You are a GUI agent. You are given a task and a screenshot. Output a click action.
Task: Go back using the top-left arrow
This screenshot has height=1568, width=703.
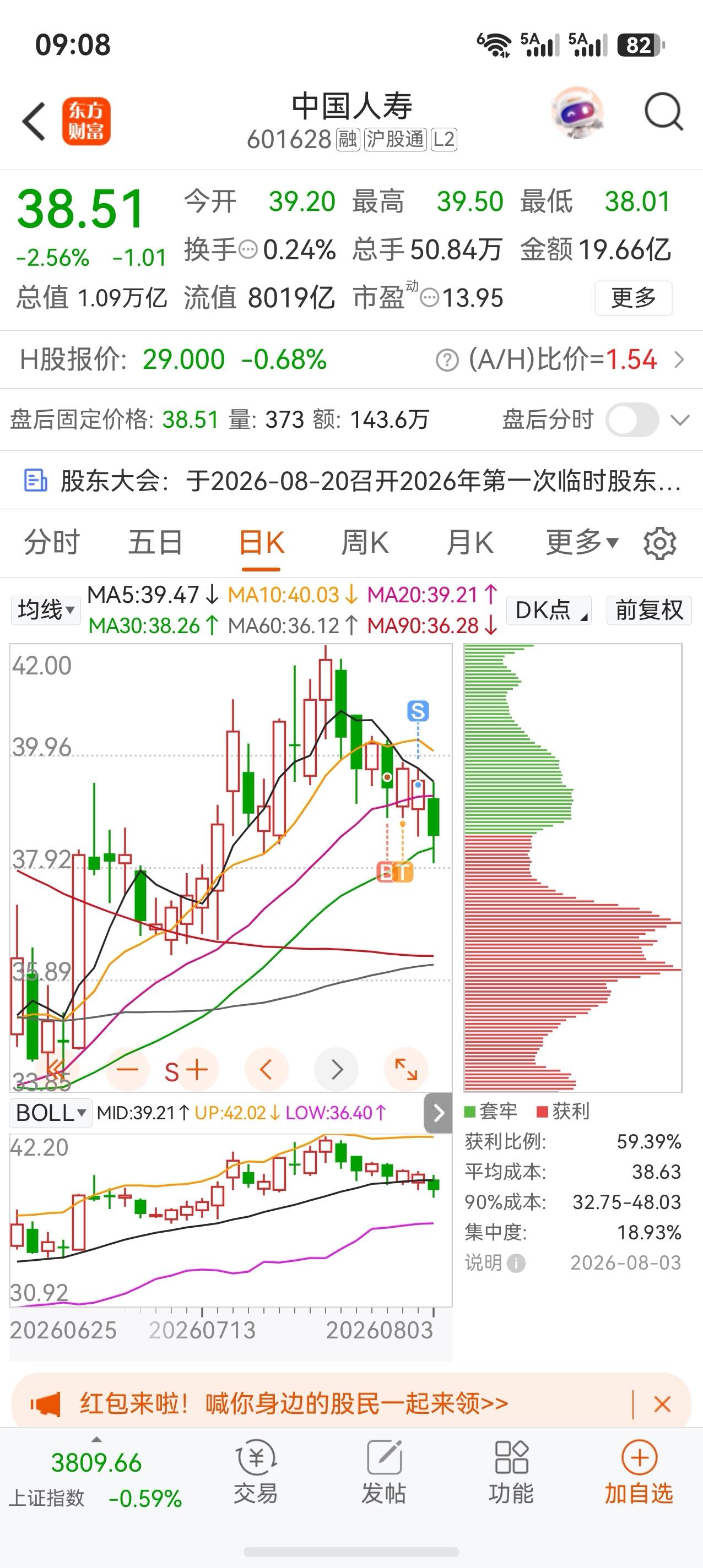(34, 121)
